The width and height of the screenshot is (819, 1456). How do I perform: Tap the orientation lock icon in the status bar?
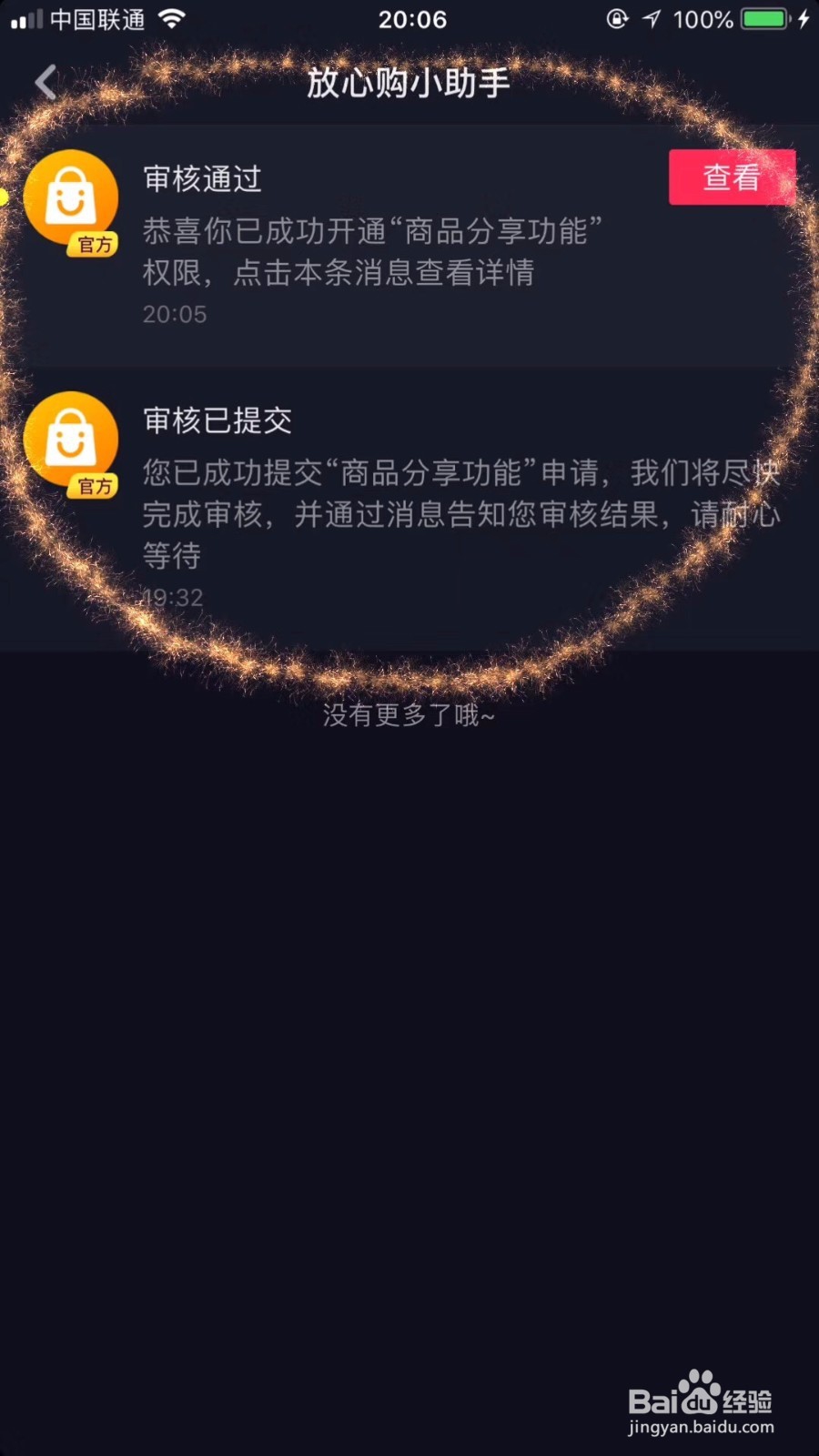[x=617, y=18]
